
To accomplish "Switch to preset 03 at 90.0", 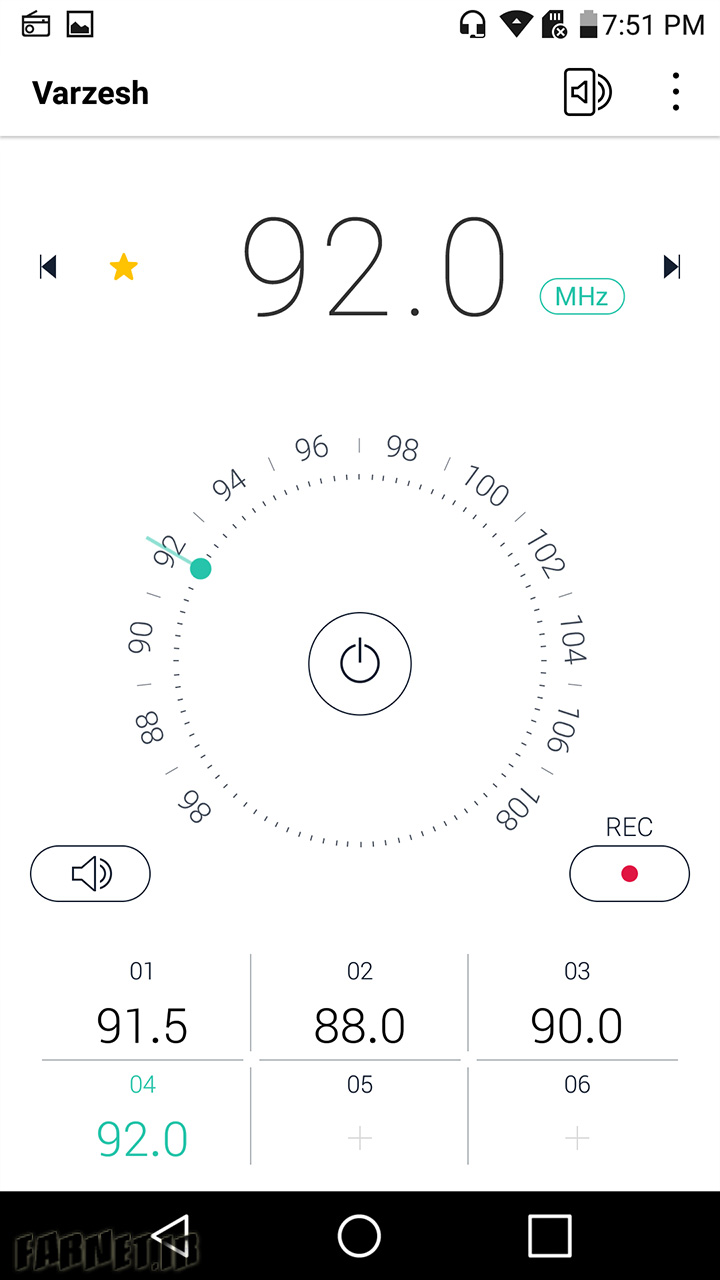I will click(577, 1006).
